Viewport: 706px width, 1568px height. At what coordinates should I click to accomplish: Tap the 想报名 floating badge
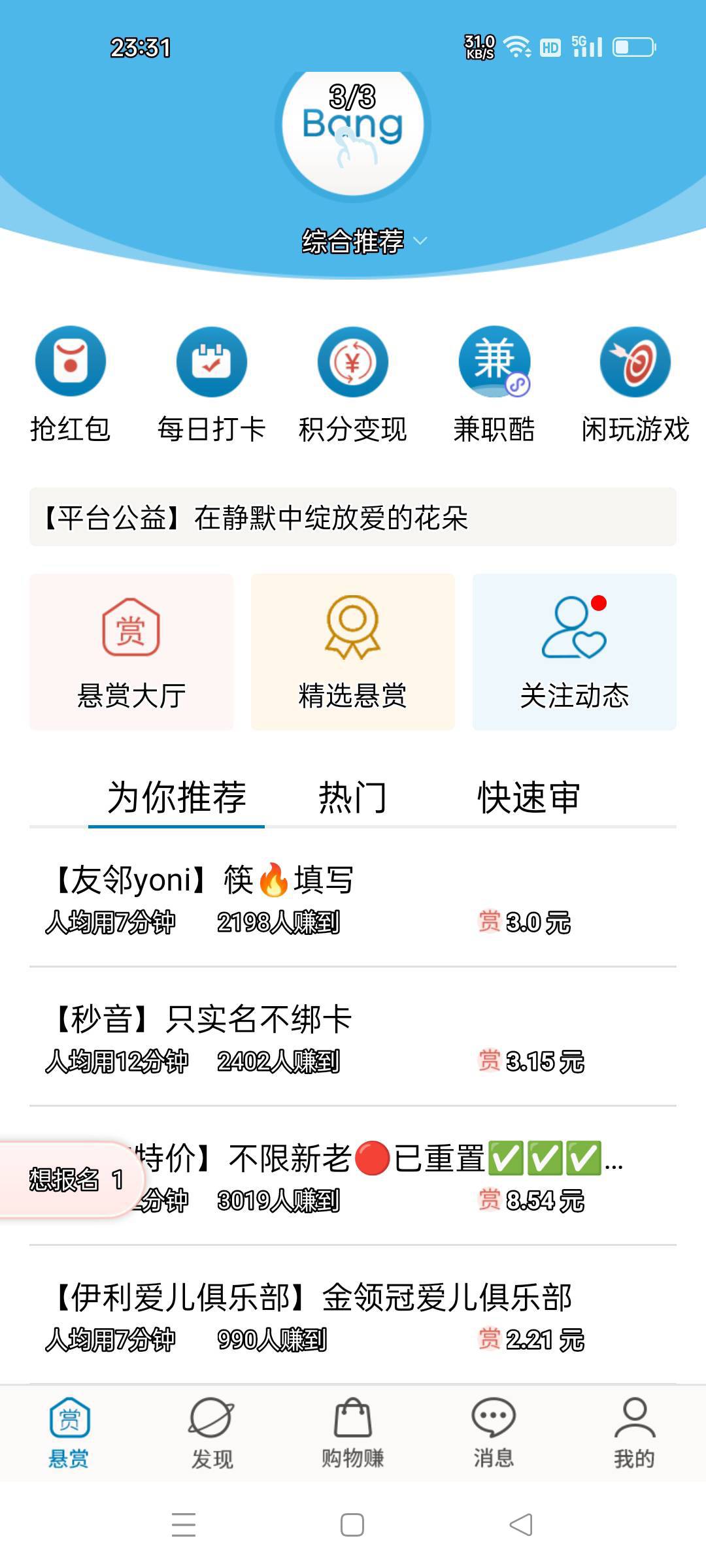(x=71, y=1179)
